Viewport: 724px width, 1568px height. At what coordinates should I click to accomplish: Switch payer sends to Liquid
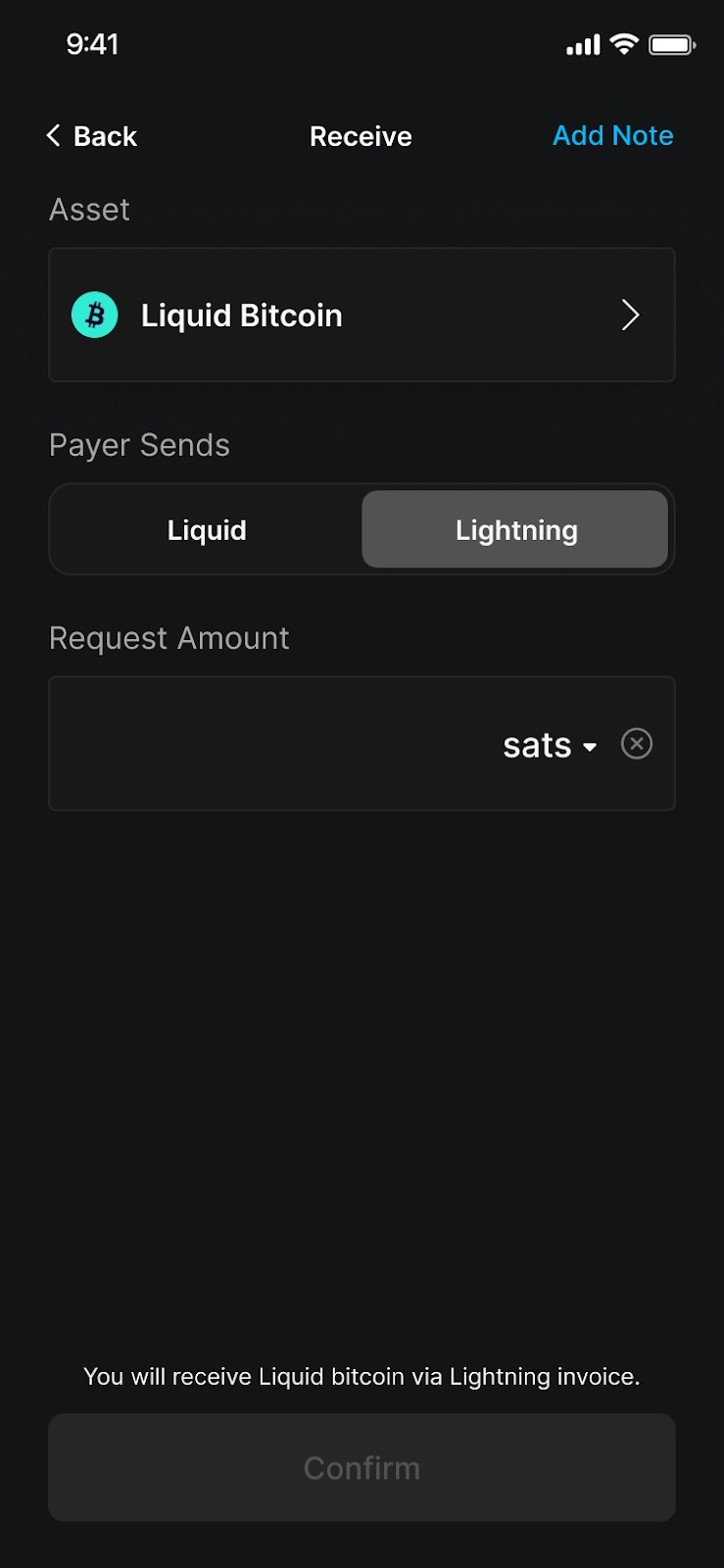tap(206, 529)
